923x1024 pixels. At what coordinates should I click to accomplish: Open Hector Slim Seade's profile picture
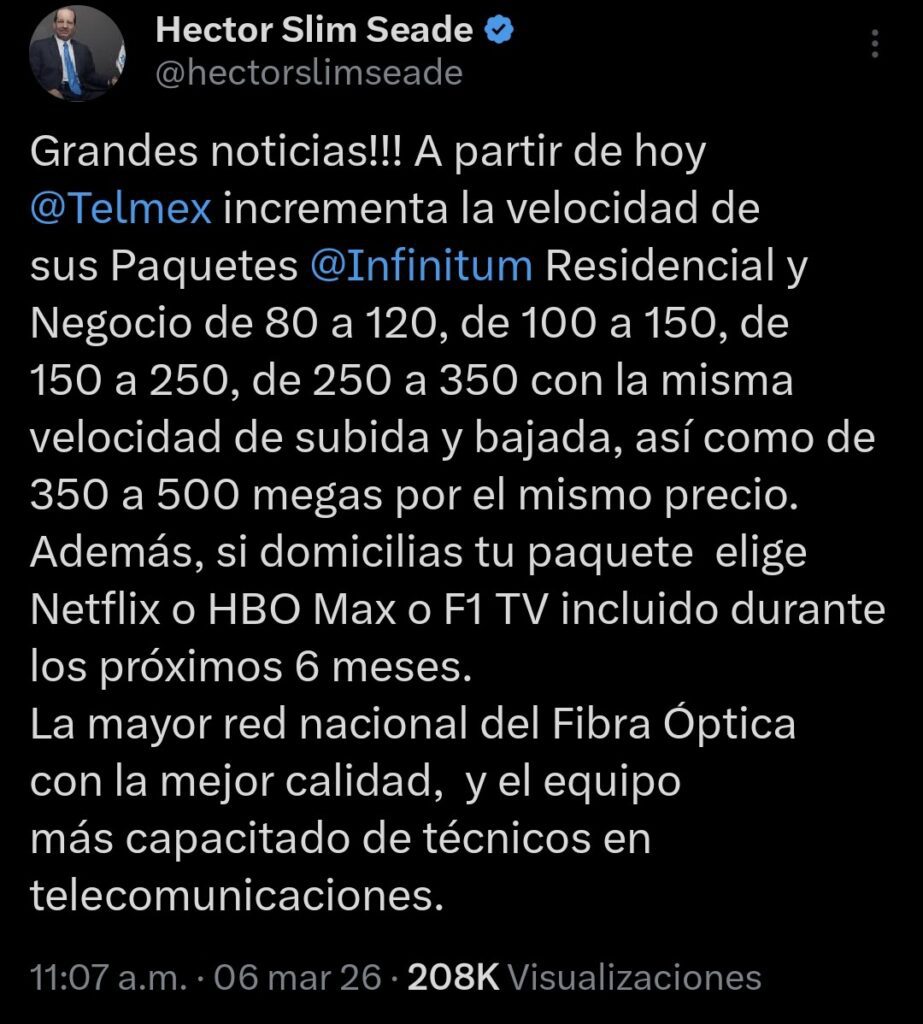[x=69, y=53]
